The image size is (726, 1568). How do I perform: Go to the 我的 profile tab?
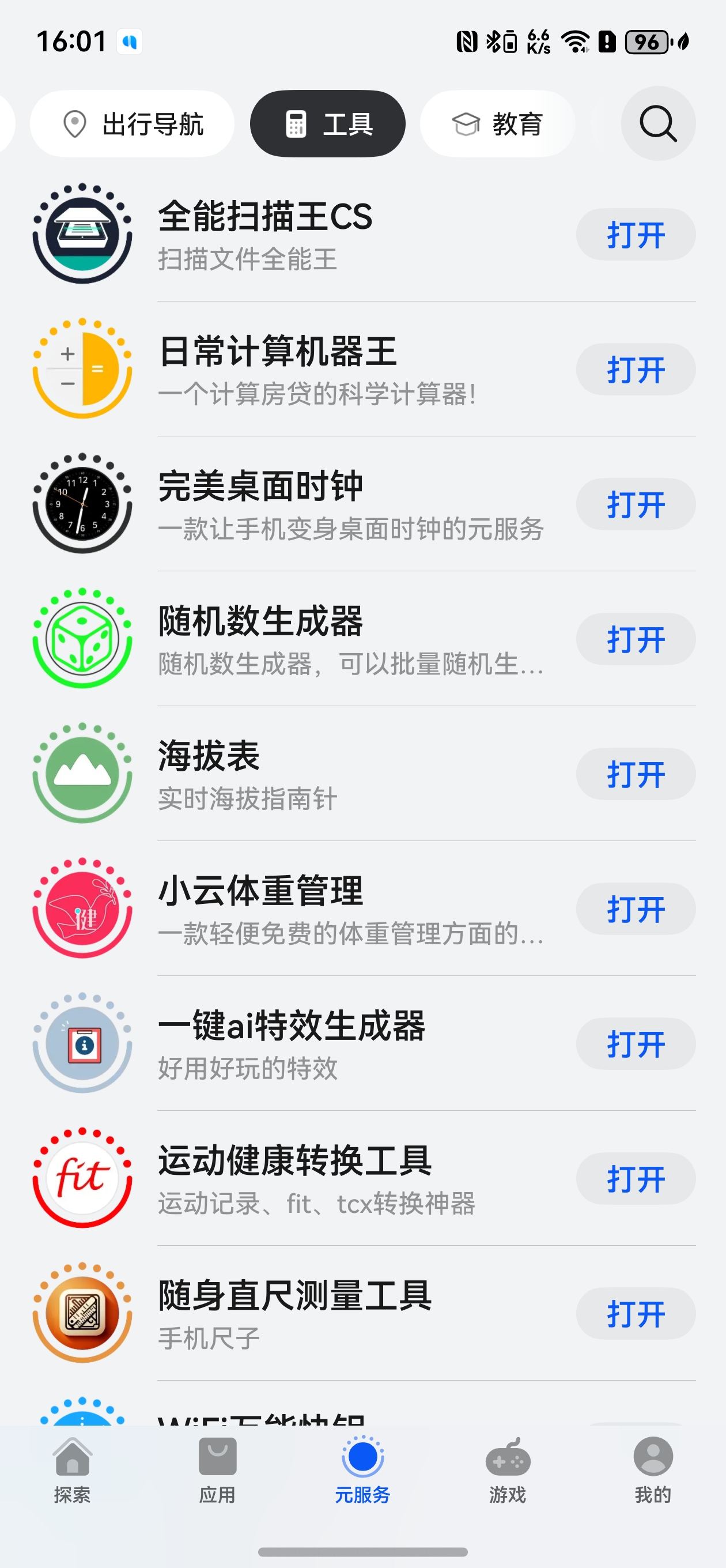click(653, 1470)
